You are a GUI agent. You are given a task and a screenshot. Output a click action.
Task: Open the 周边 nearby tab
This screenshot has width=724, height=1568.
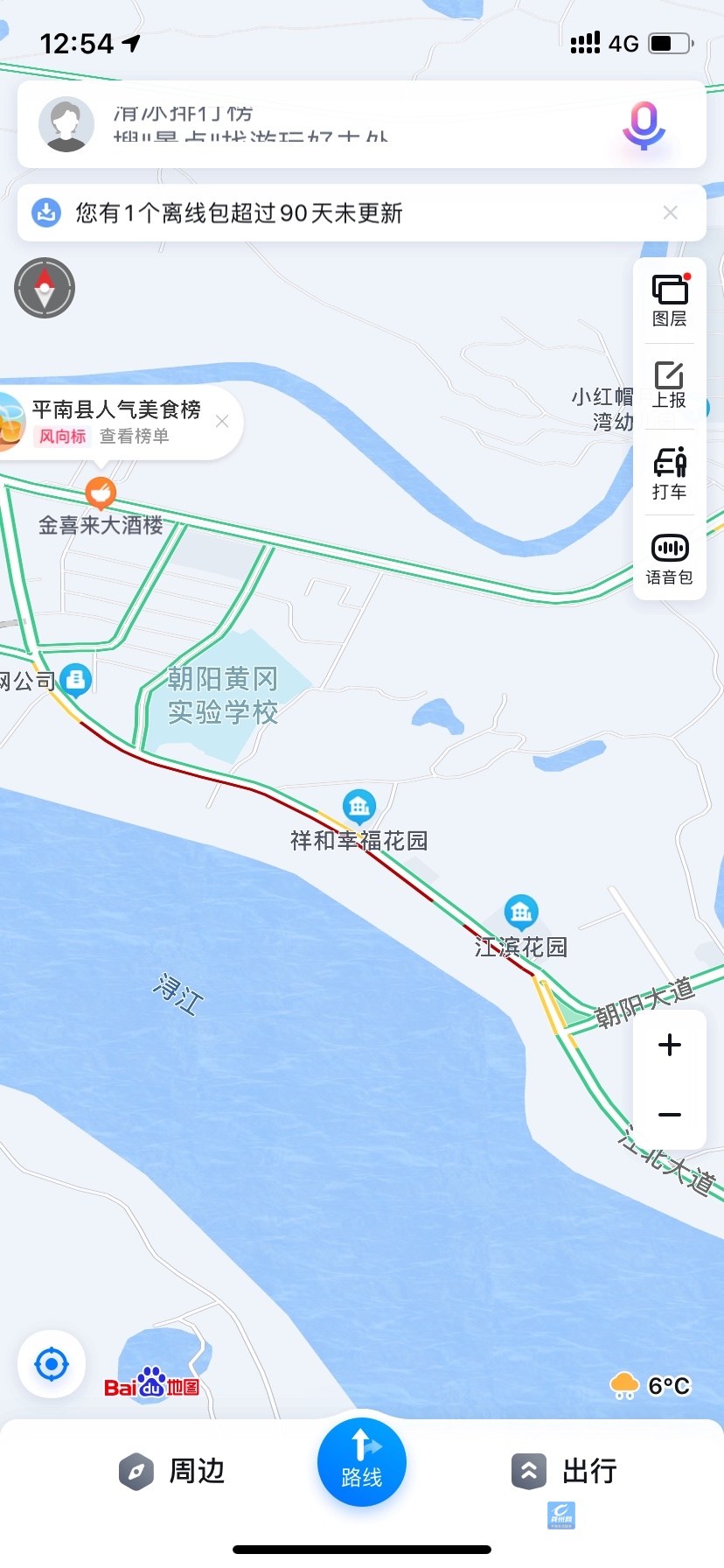[172, 1471]
